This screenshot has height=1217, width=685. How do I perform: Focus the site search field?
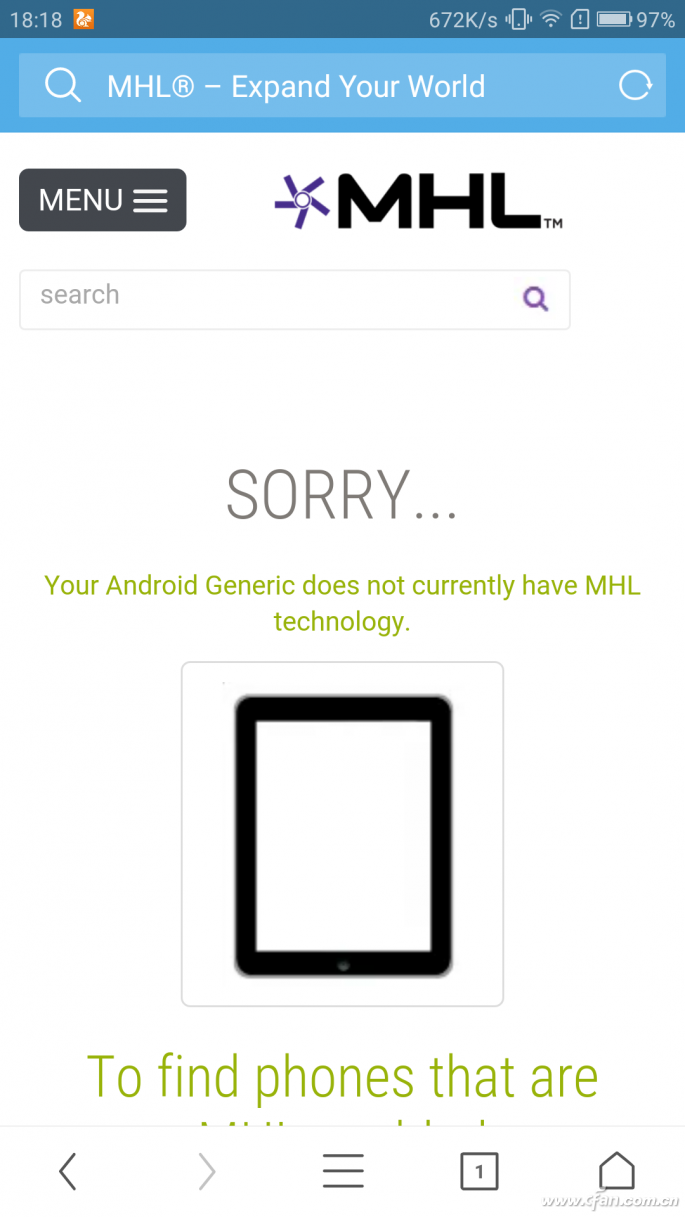[x=270, y=298]
